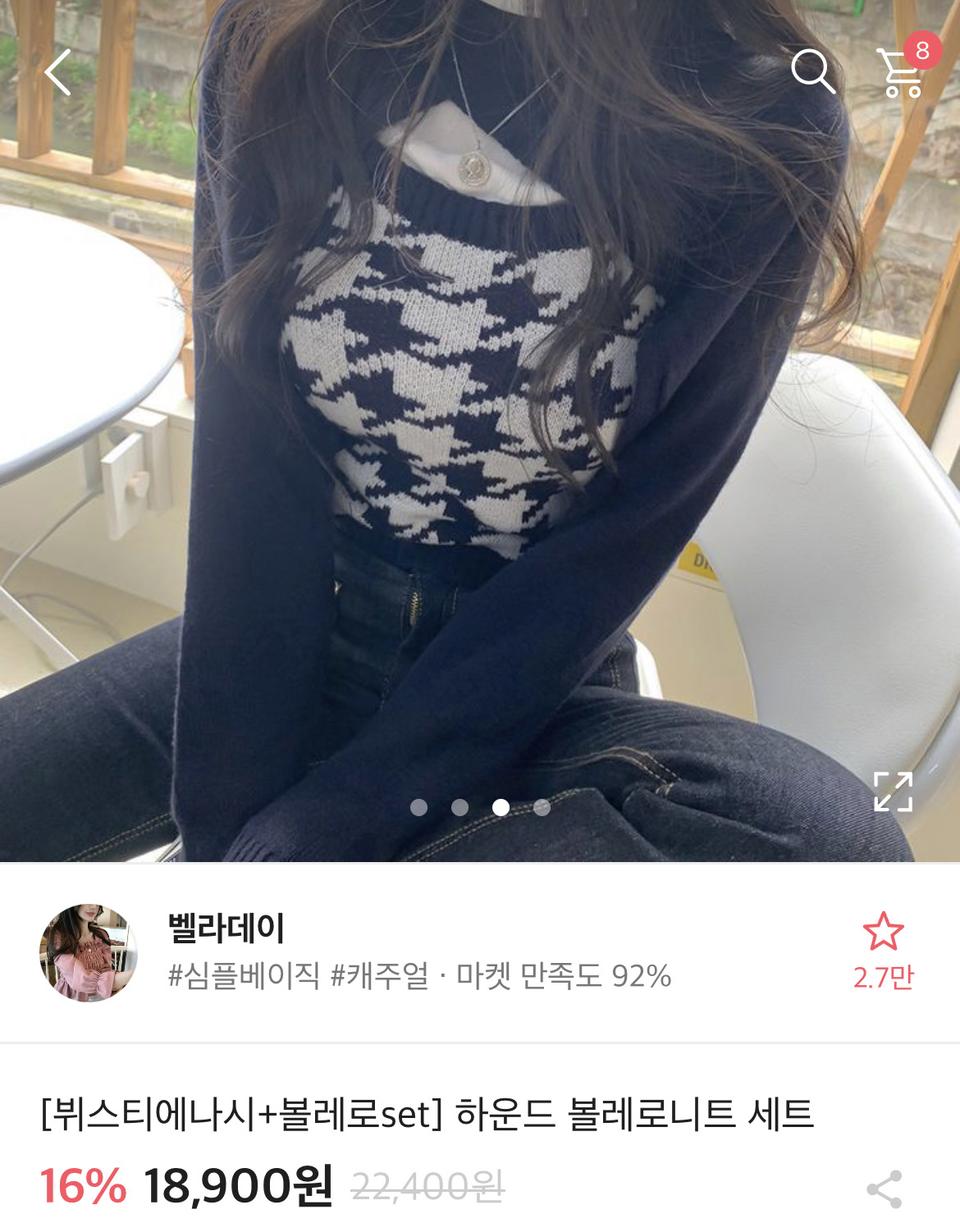The width and height of the screenshot is (960, 1232).
Task: Expand the product photo to fullscreen
Action: (895, 790)
